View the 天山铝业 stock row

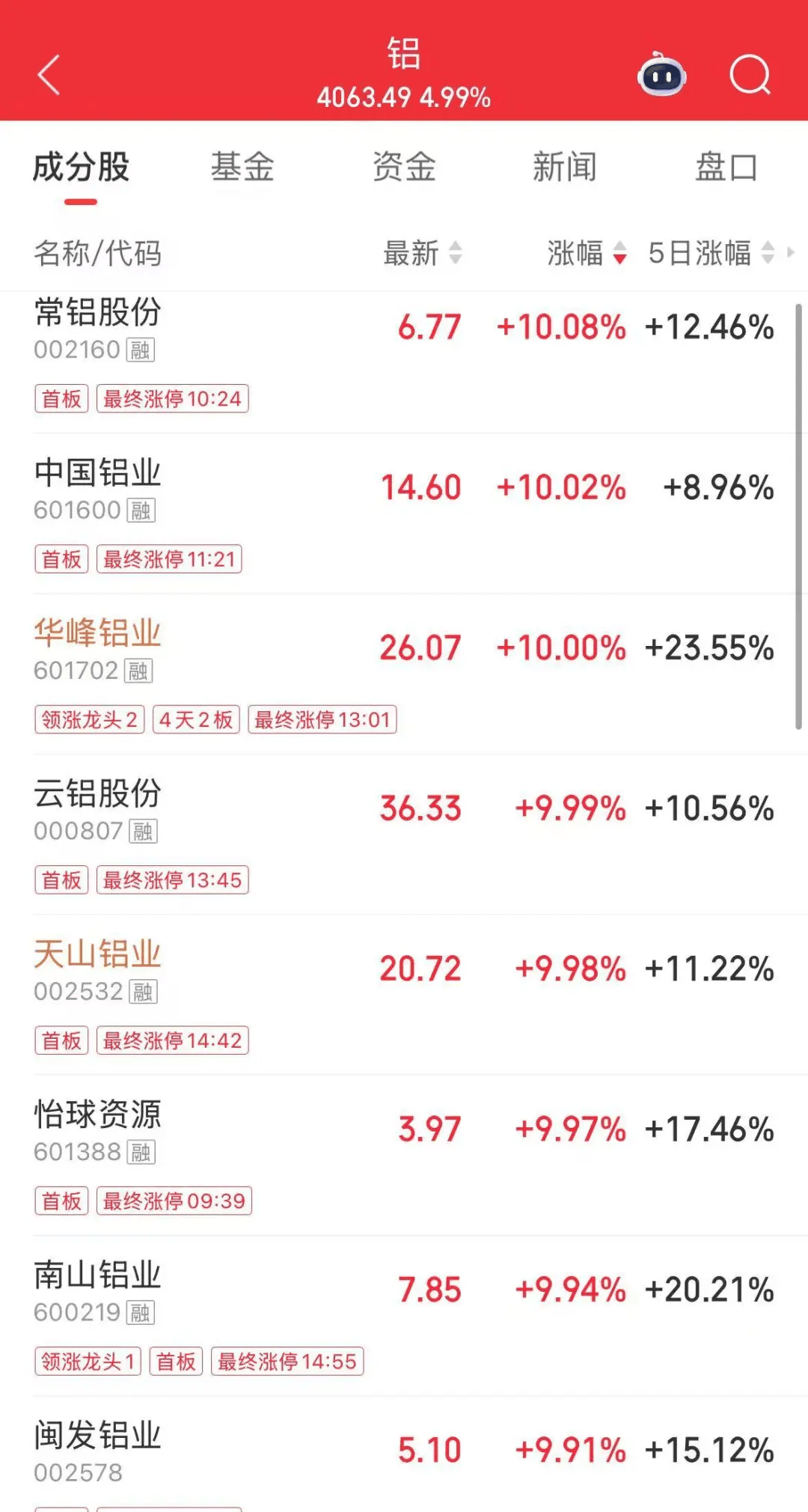tap(98, 954)
